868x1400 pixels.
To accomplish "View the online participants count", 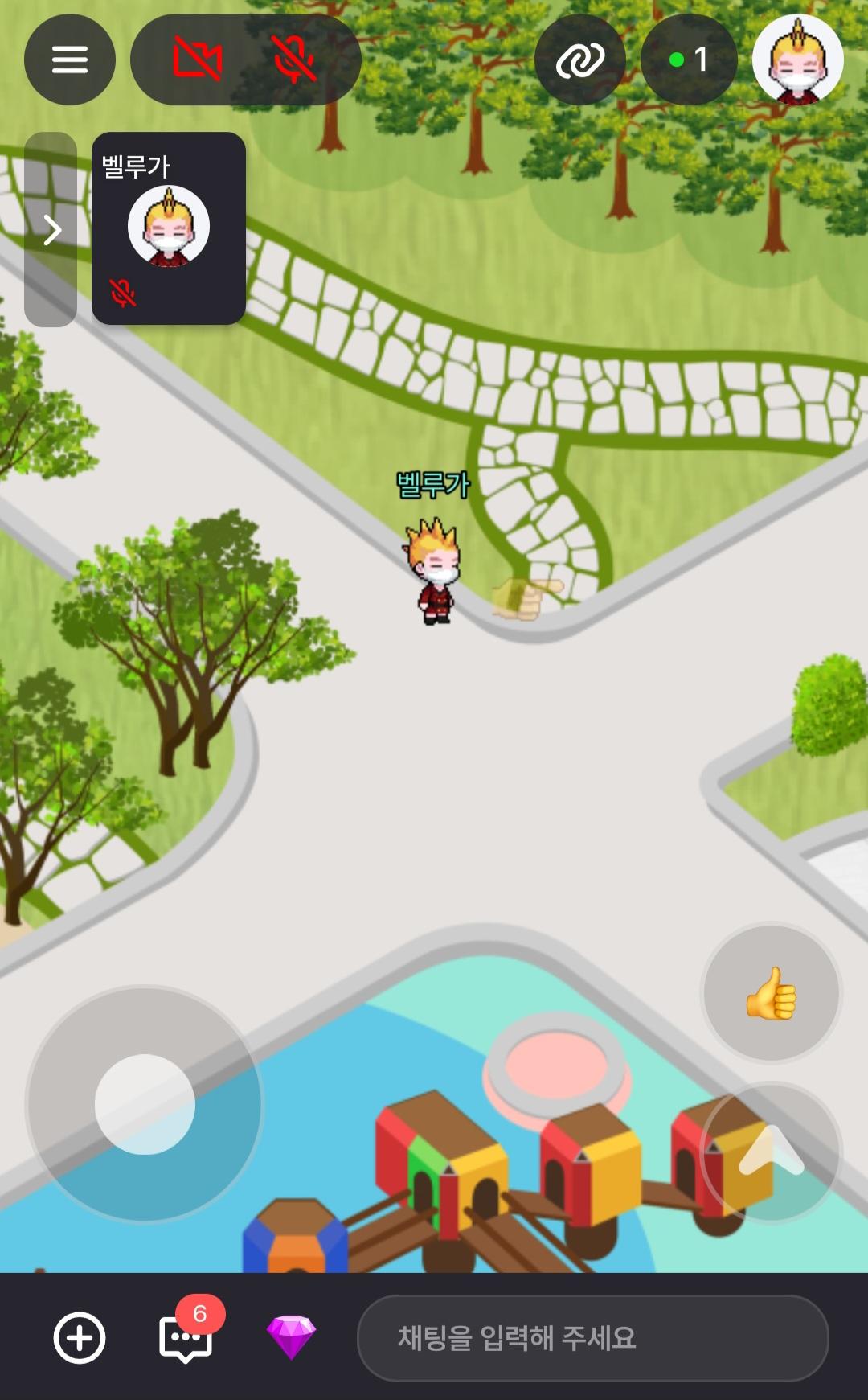I will tap(689, 60).
